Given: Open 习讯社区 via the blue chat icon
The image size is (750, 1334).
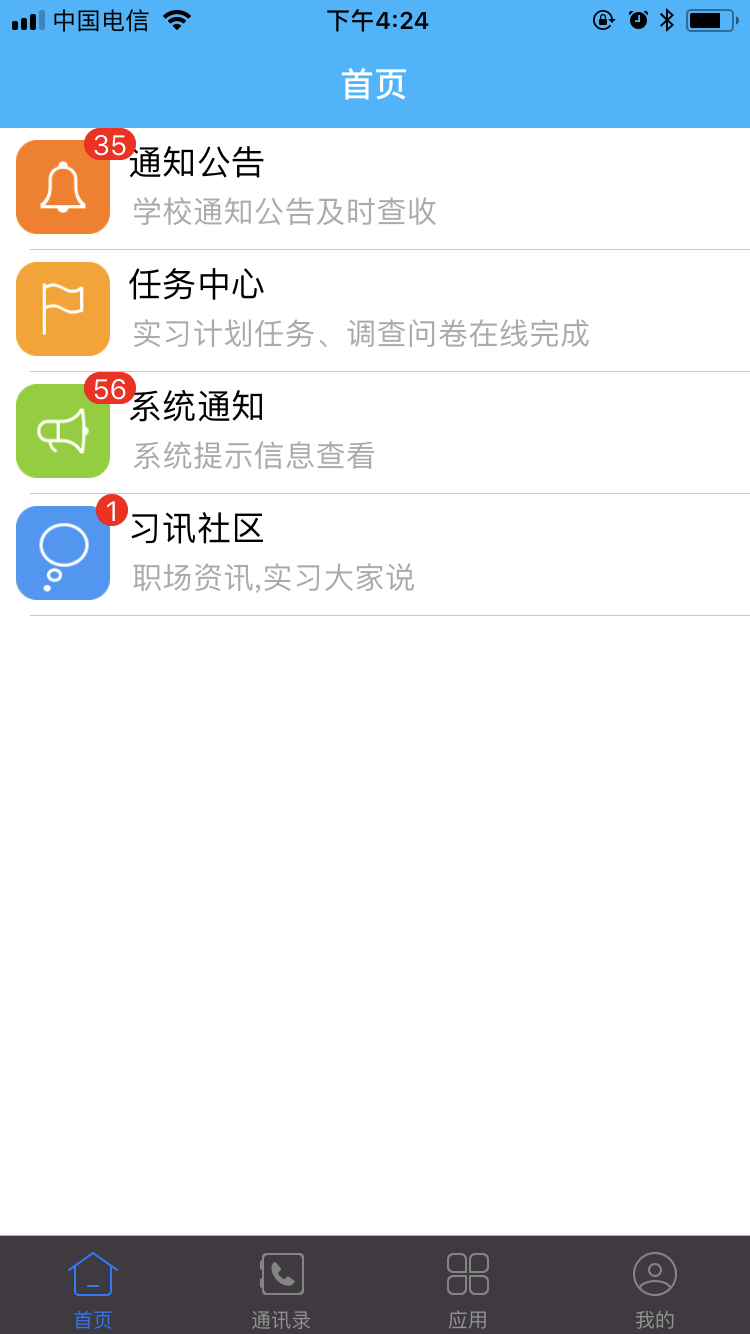Looking at the screenshot, I should coord(63,553).
